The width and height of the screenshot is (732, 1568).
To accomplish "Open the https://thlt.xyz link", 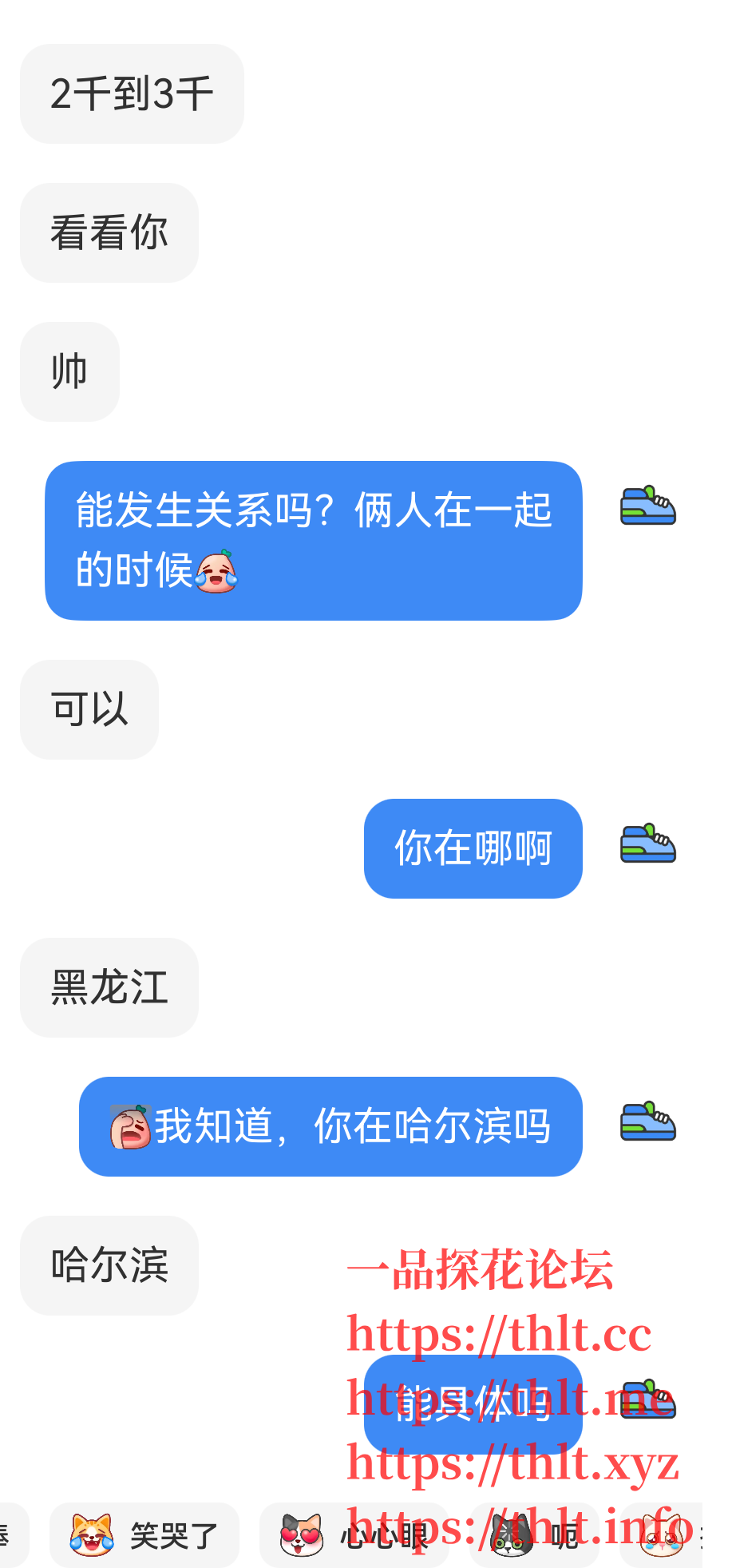I will click(511, 1467).
